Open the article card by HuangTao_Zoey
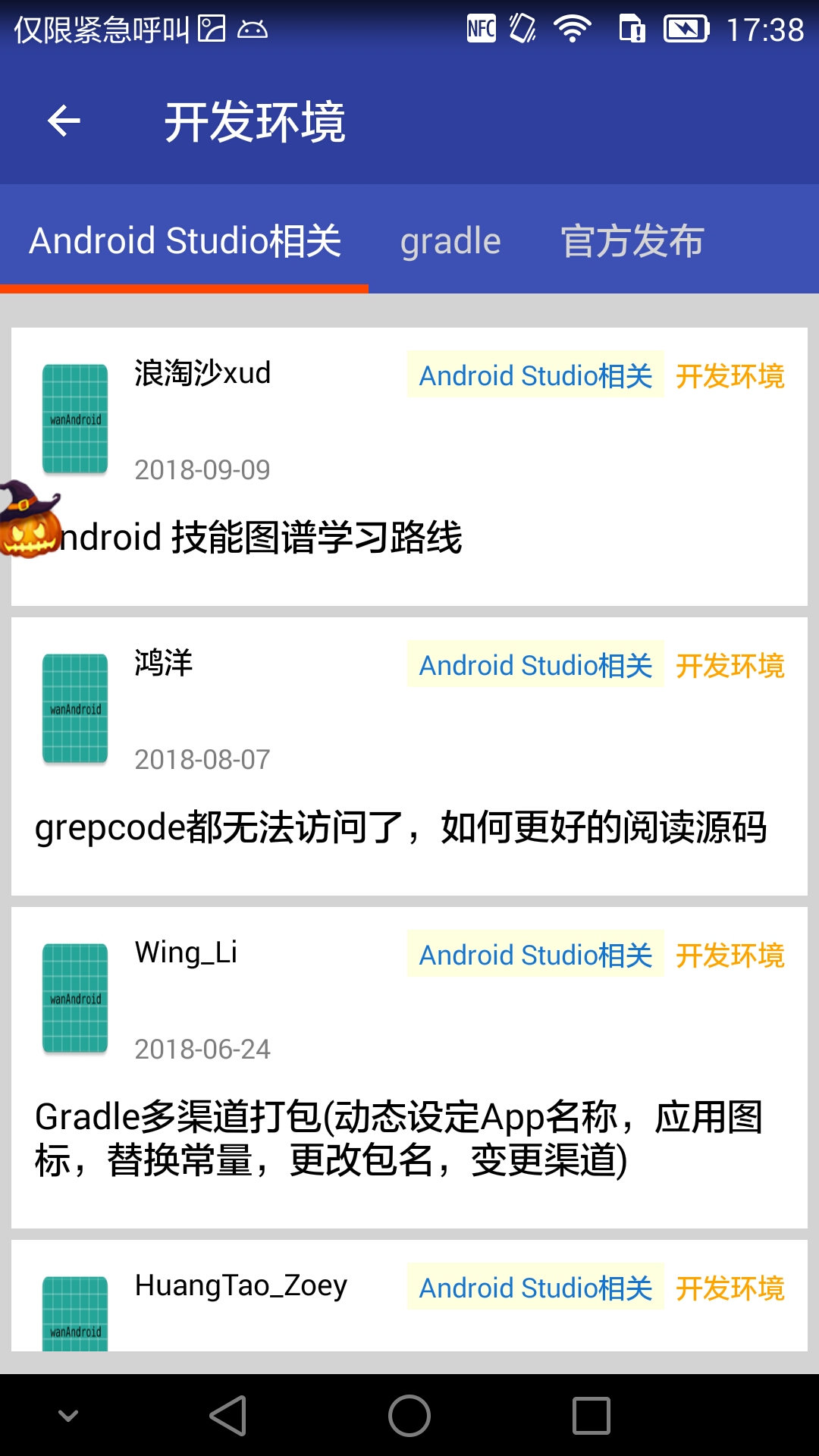 409,1295
